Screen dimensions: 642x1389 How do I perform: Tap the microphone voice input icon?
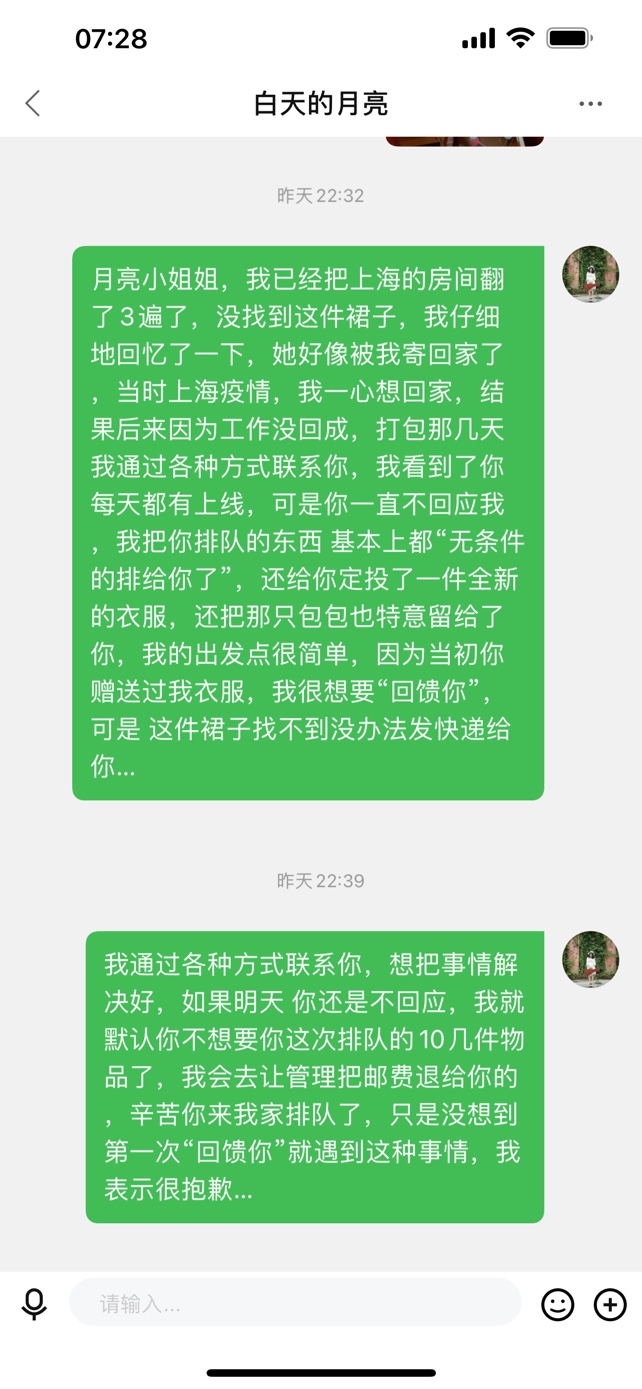pos(34,1304)
